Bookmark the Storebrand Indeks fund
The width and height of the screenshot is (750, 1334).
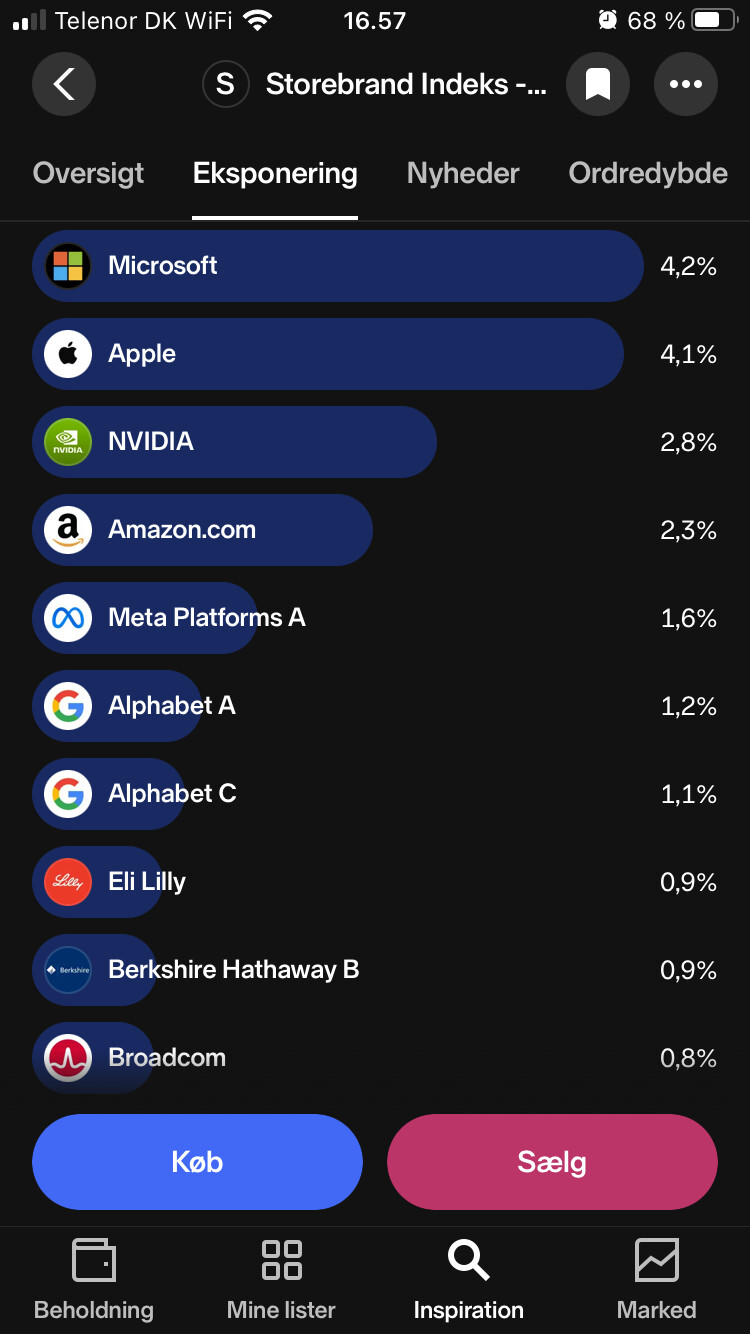tap(598, 84)
